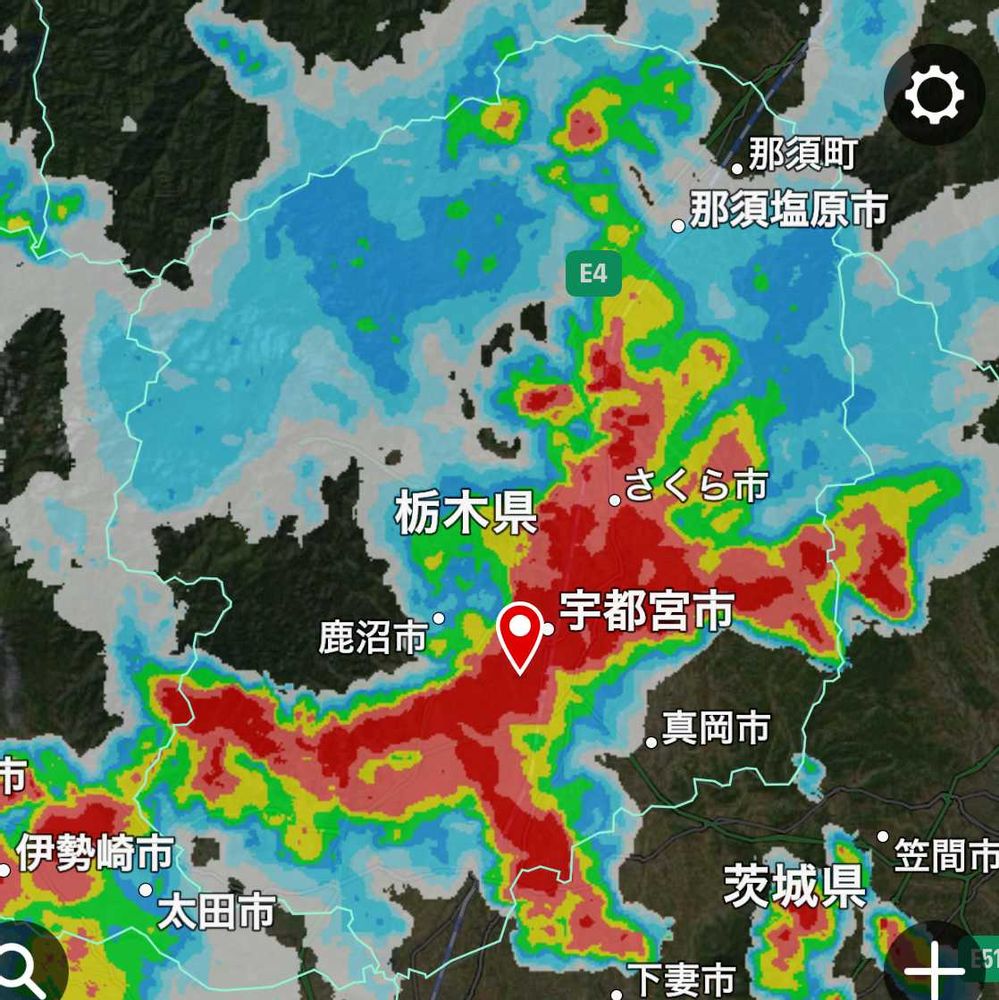Open the search magnifier button
The width and height of the screenshot is (999, 1000).
click(x=20, y=966)
